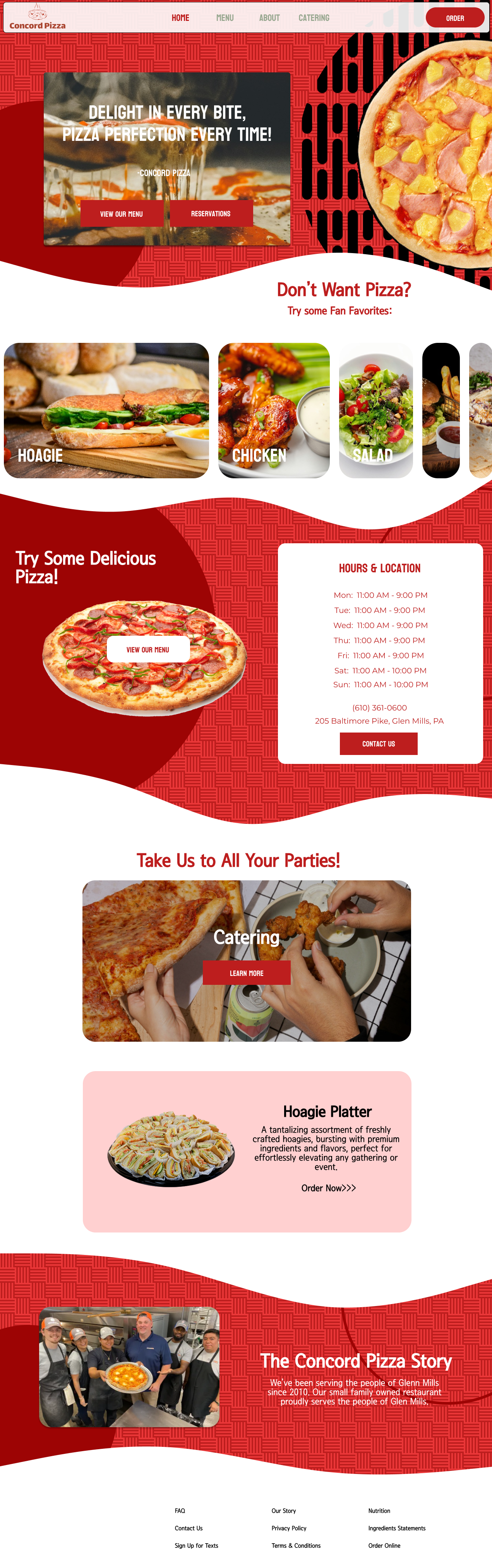Go to the Menu page
Screen dimensions: 492x1568
[x=225, y=18]
